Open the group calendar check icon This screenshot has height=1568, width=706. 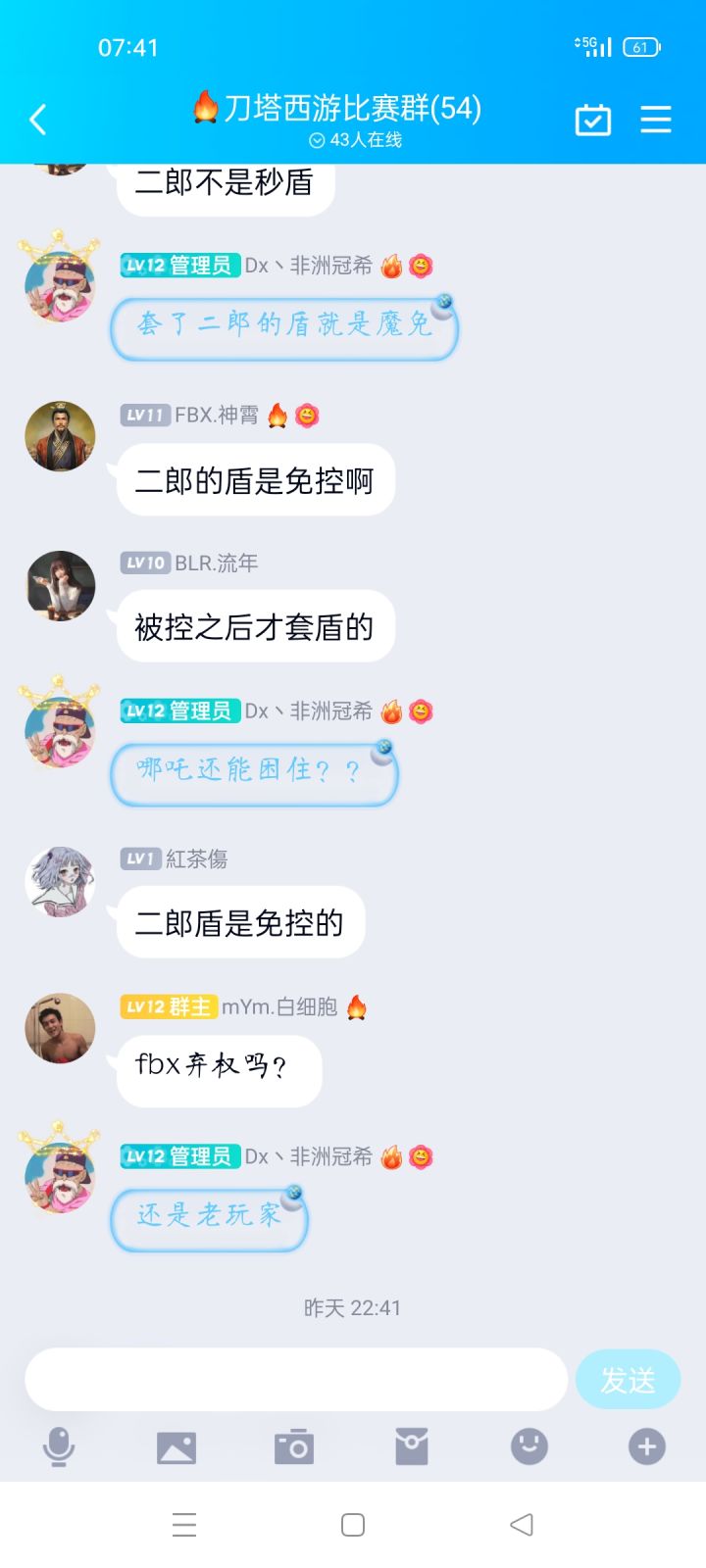click(x=592, y=120)
